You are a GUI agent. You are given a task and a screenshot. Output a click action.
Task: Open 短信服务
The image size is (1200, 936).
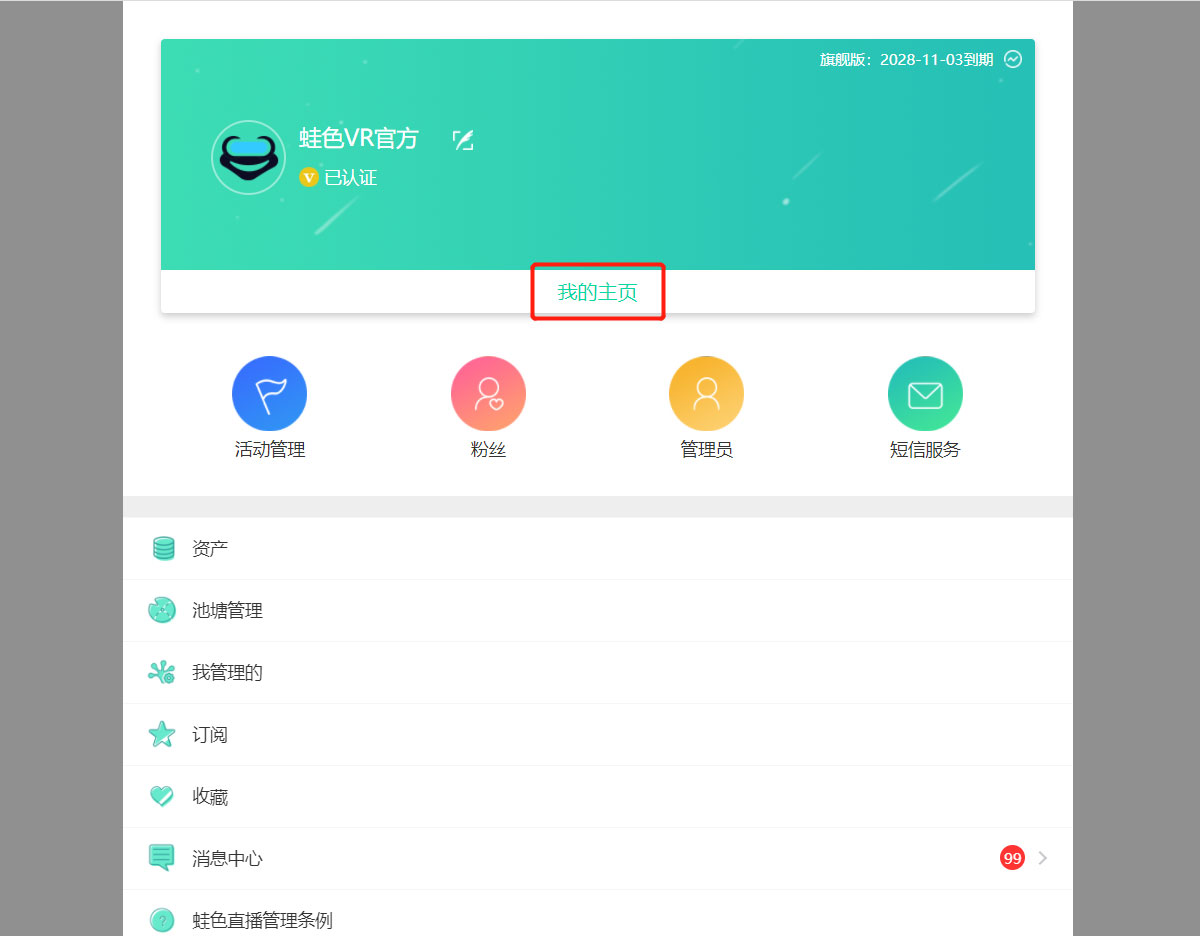tap(925, 408)
